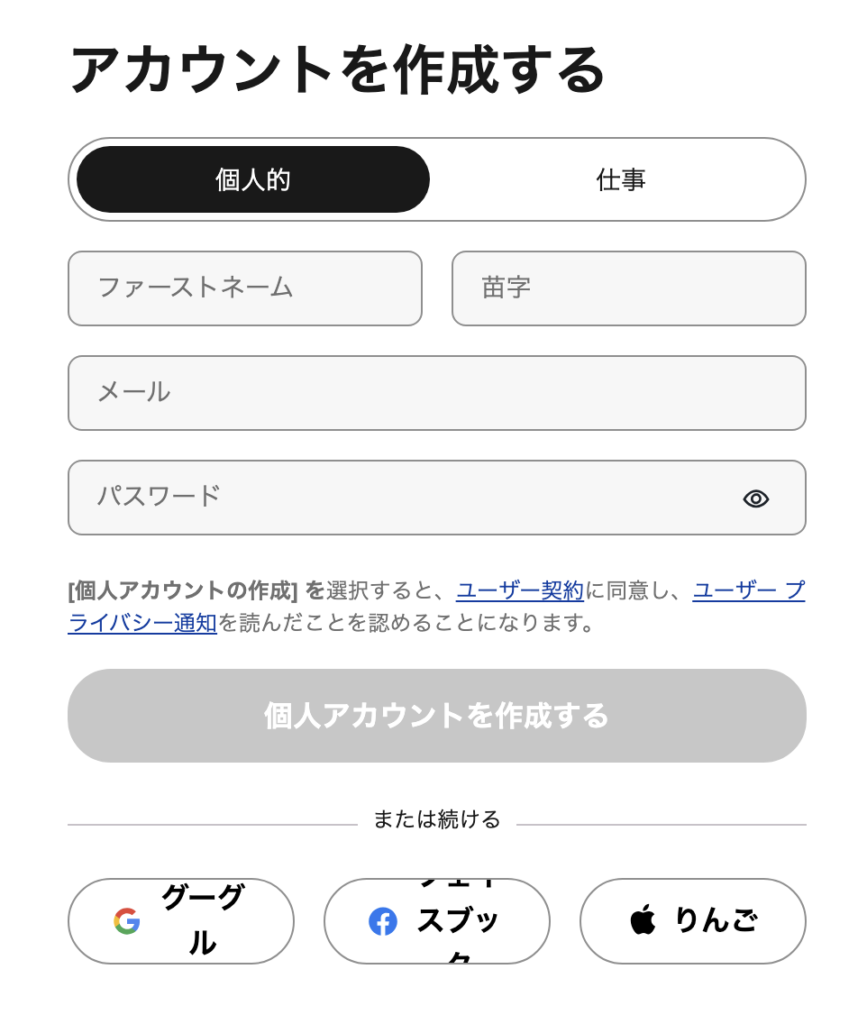Open the ユーザー プライバシー通知 link
This screenshot has width=858, height=1024.
[142, 624]
